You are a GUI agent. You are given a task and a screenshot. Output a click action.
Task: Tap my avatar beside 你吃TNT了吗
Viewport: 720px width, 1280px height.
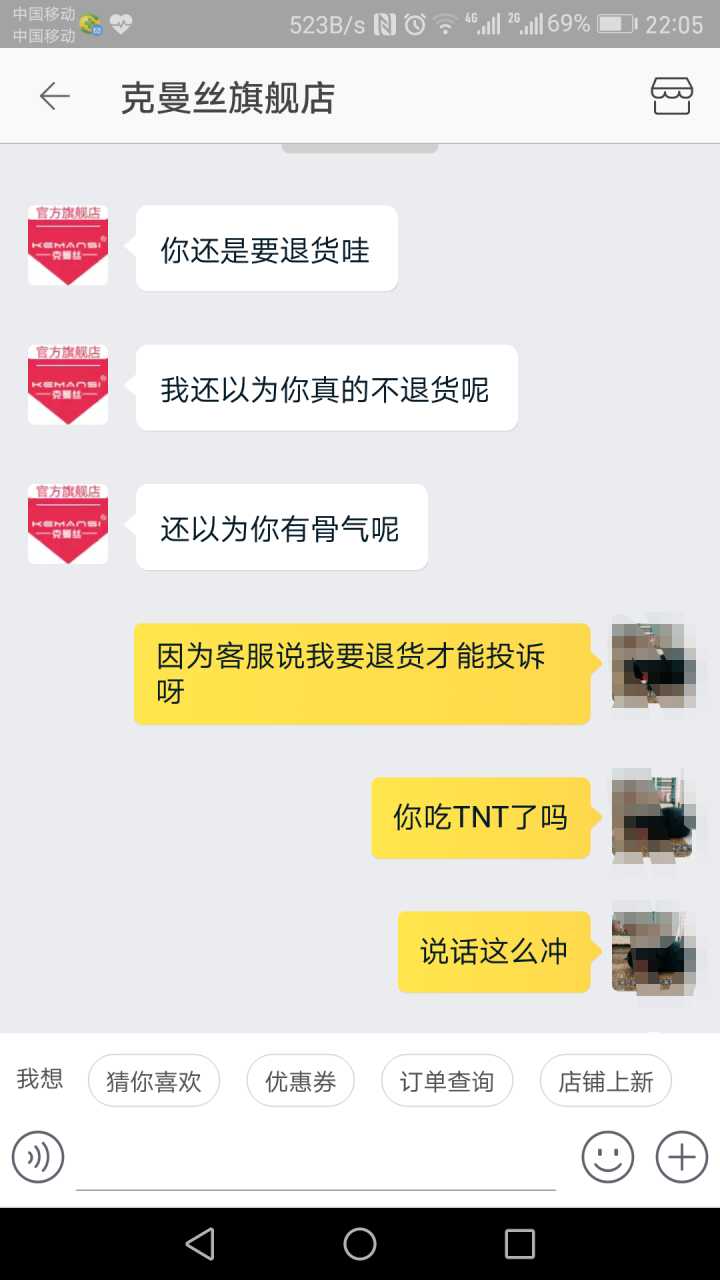tap(652, 816)
